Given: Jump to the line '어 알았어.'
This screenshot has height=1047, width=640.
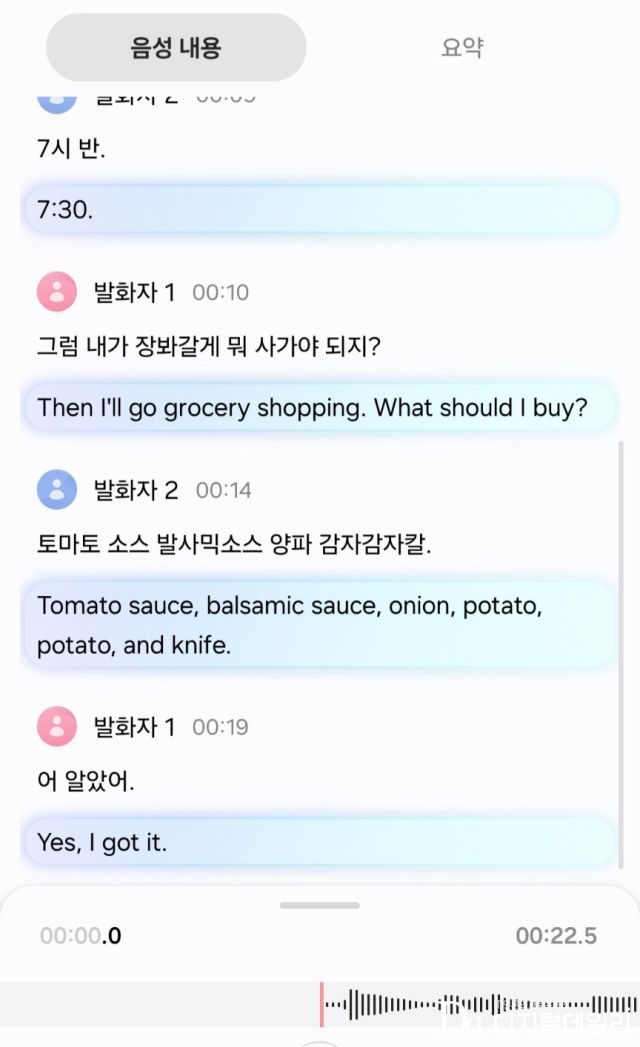Looking at the screenshot, I should click(85, 781).
